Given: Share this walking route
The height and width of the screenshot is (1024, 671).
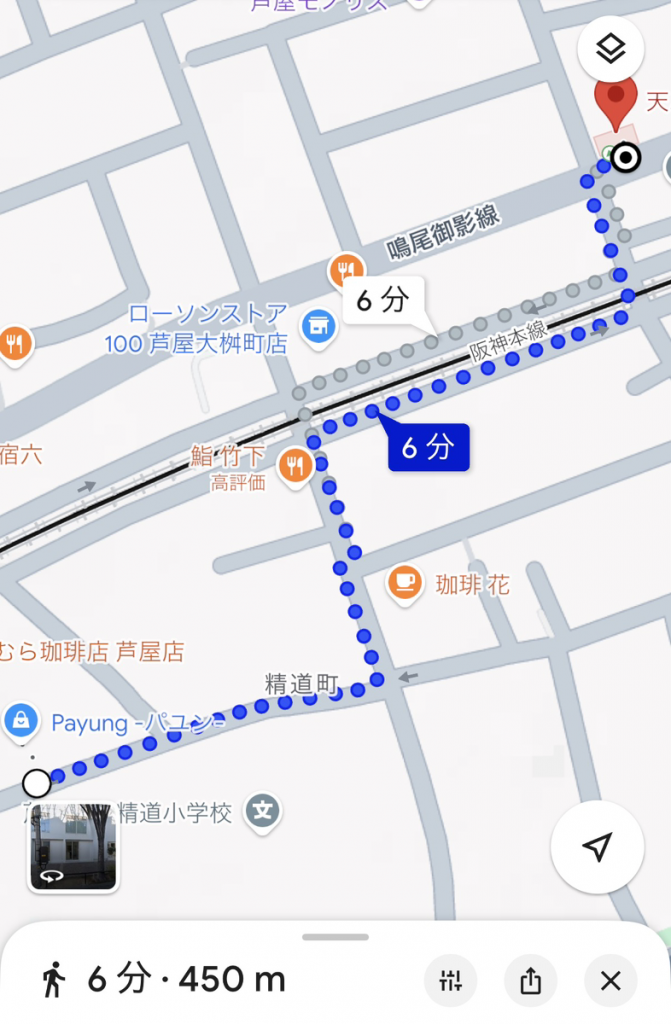Looking at the screenshot, I should pyautogui.click(x=530, y=981).
